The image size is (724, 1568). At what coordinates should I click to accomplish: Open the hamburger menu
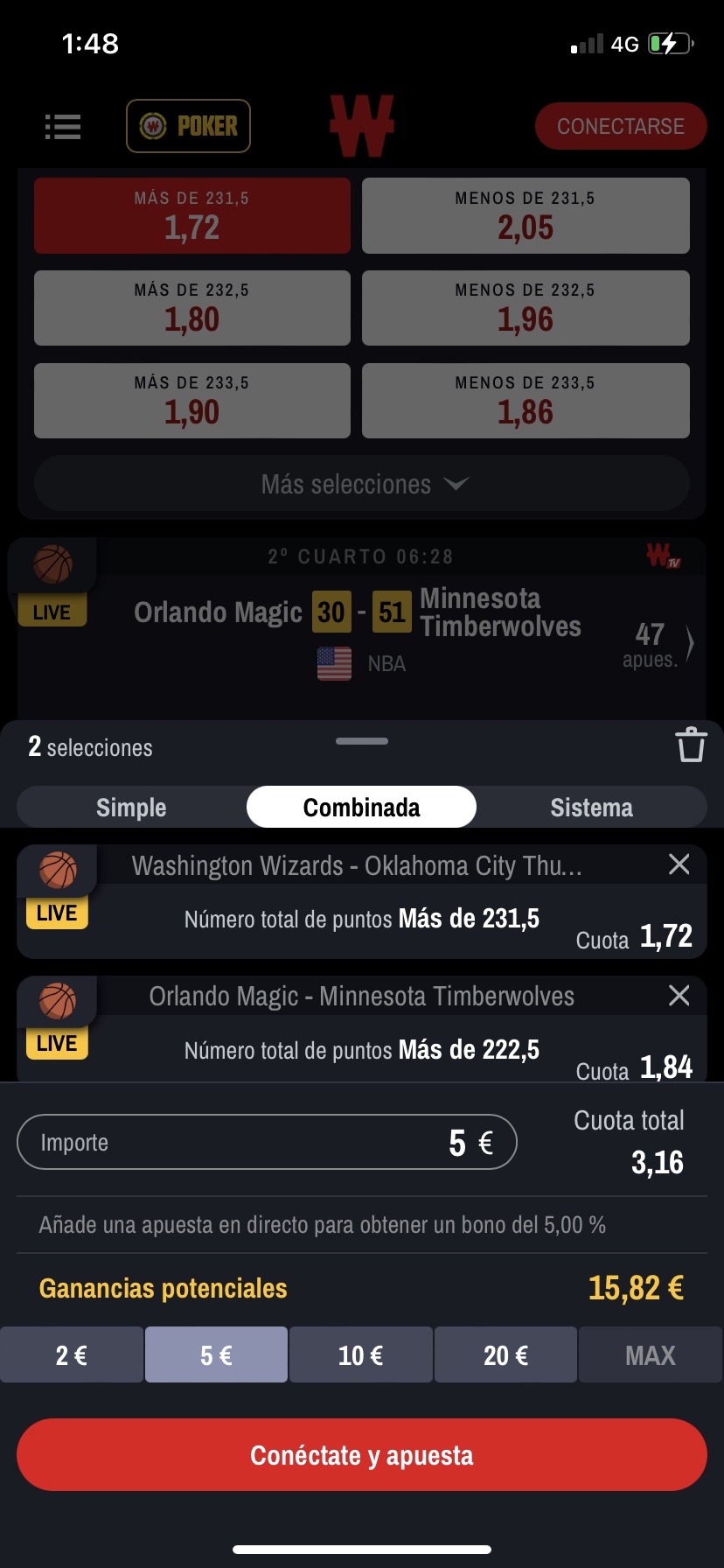point(63,127)
